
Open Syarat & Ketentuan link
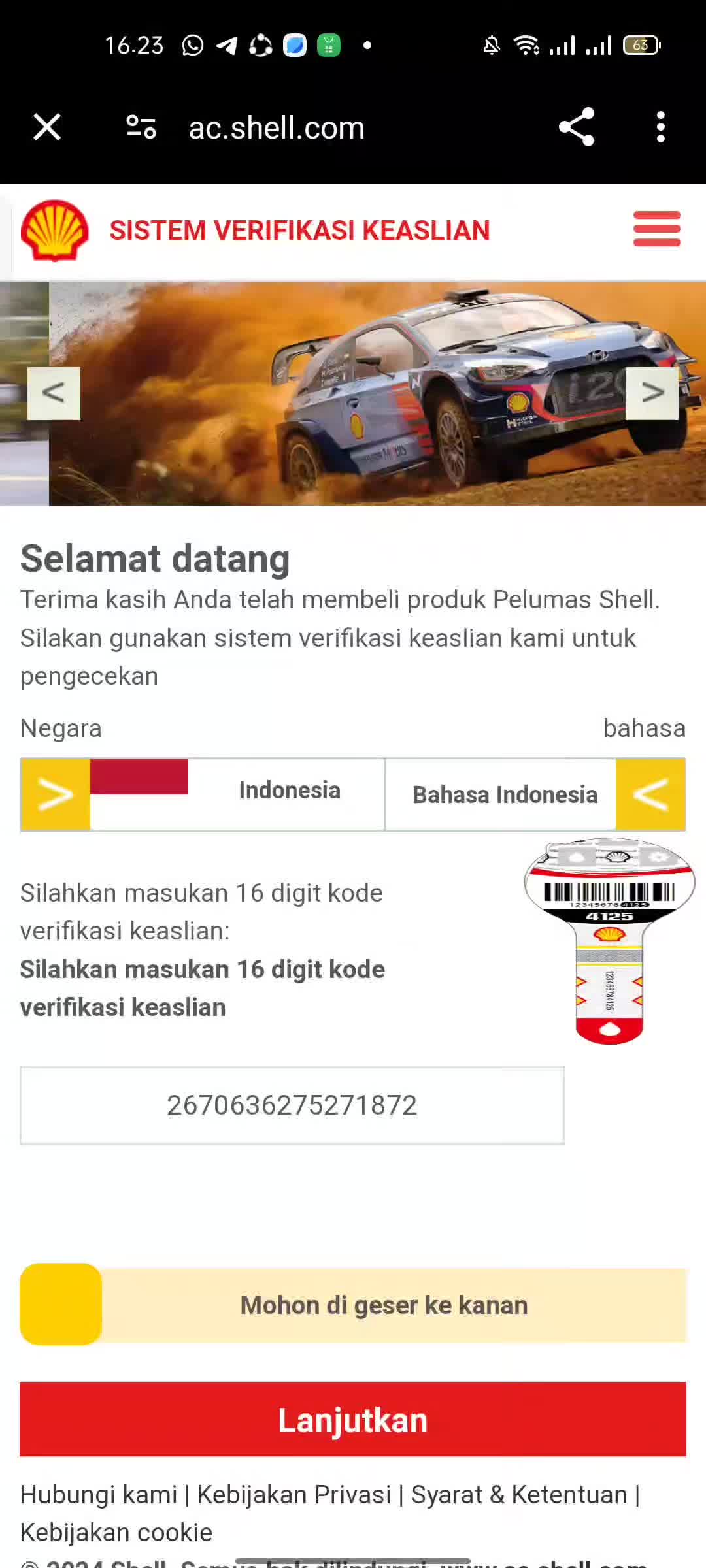tap(518, 1495)
